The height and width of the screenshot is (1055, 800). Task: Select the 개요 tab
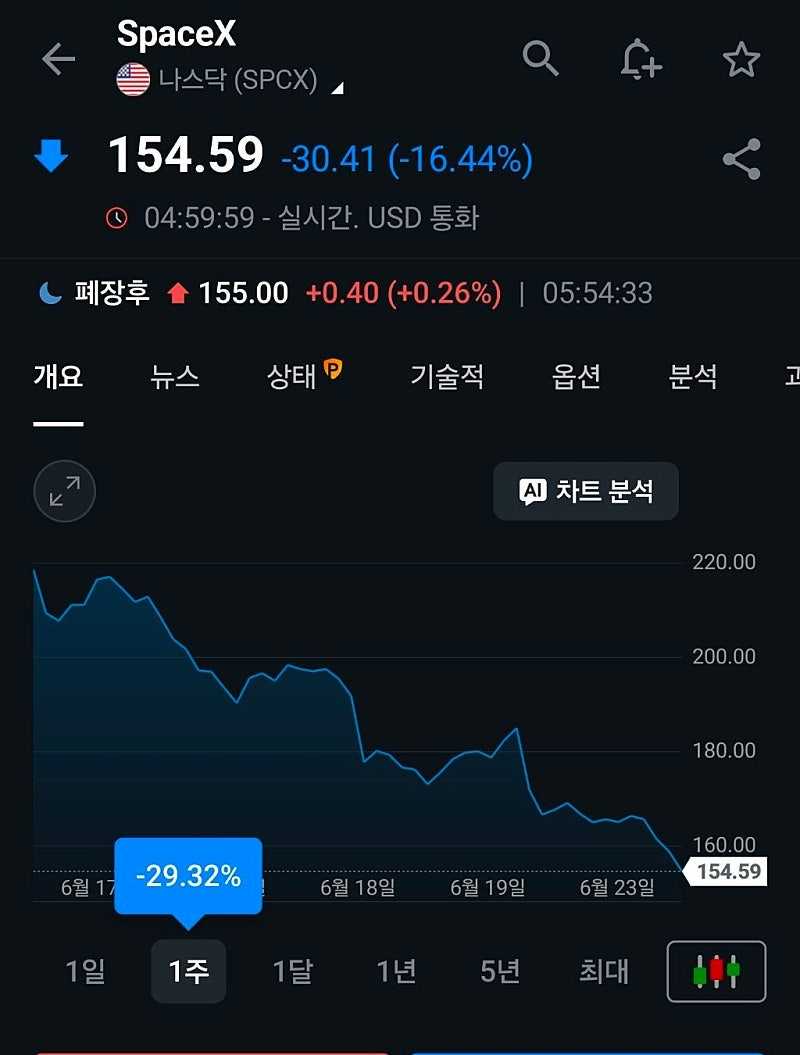click(x=59, y=376)
